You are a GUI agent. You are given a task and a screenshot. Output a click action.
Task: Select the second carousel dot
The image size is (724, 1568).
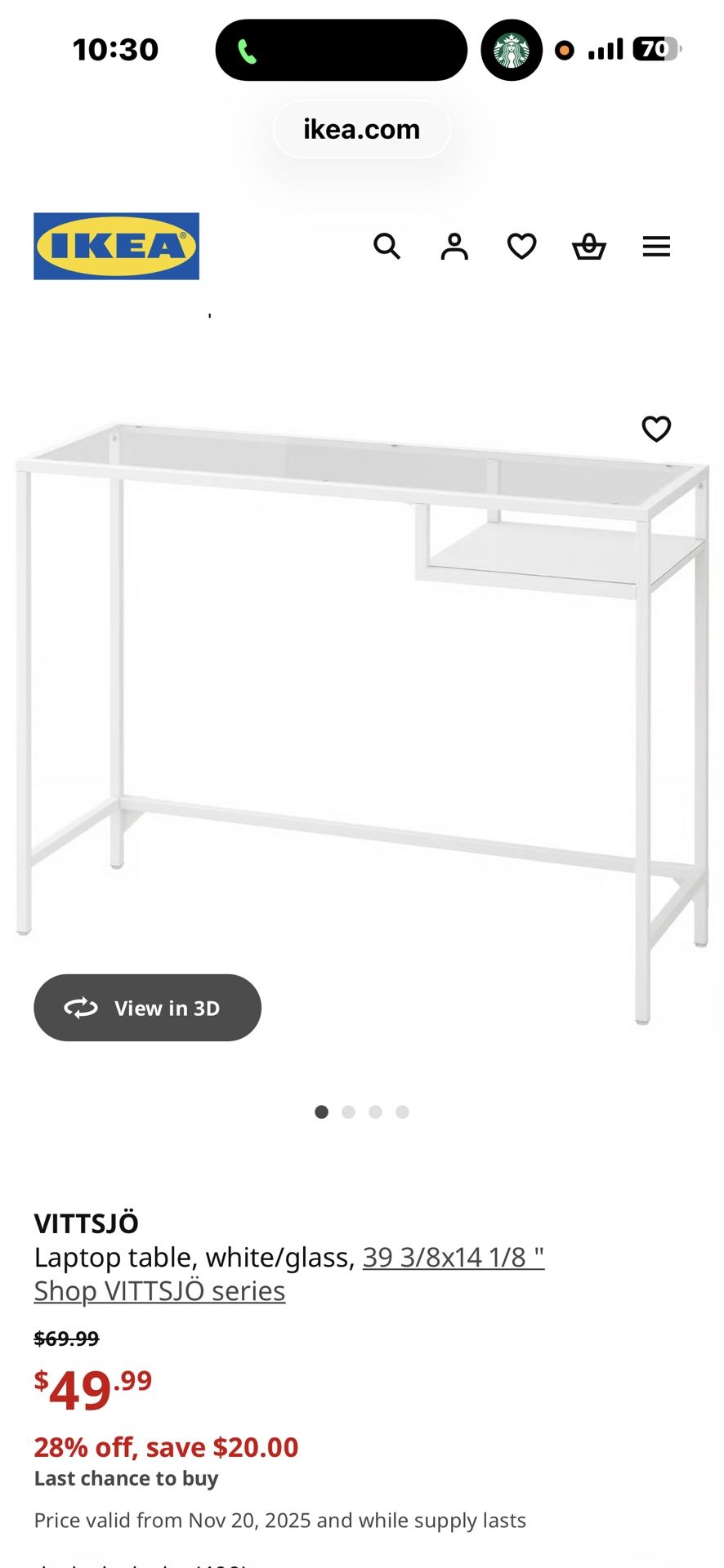pos(349,1111)
